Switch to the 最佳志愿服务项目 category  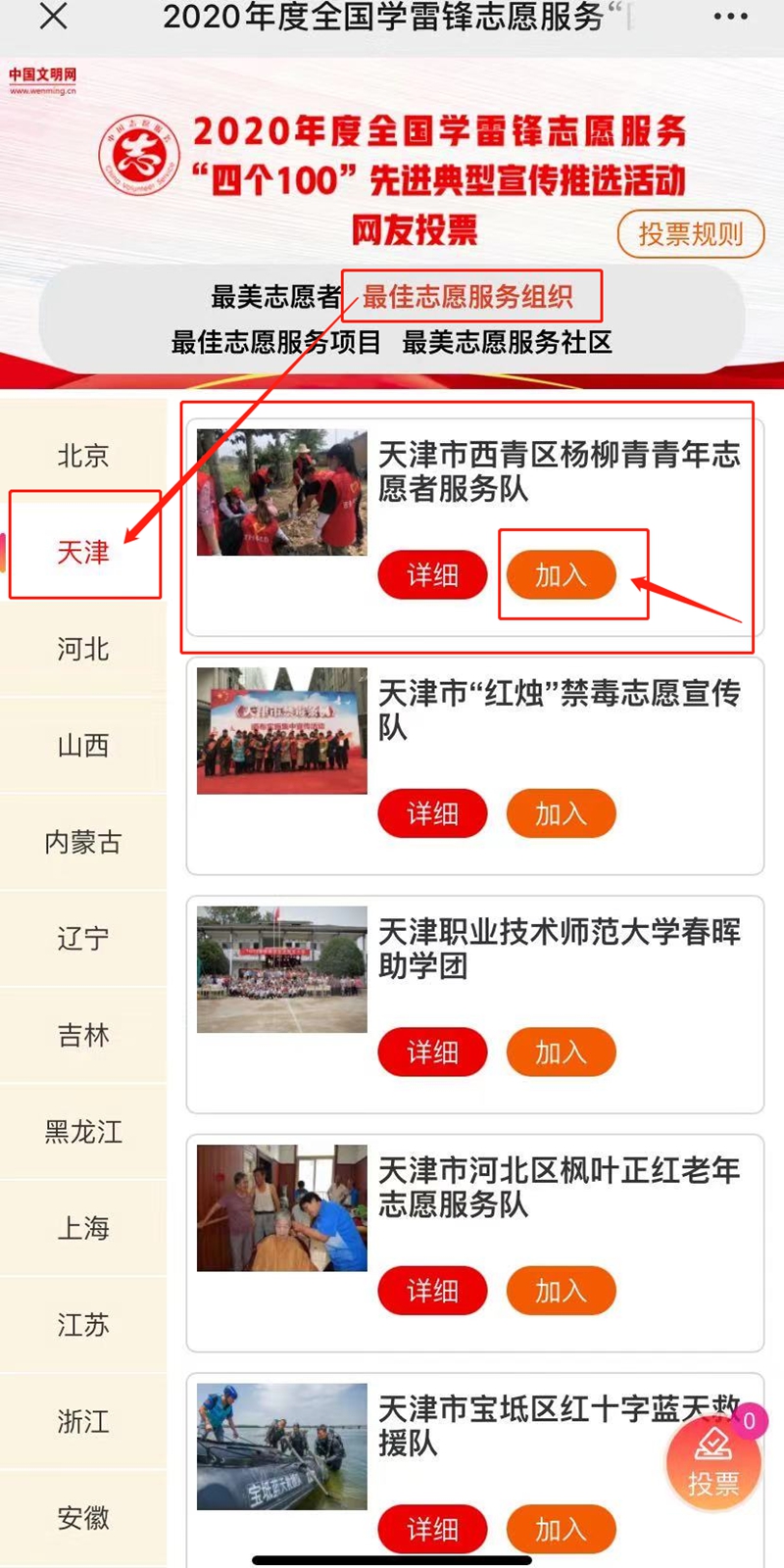(x=275, y=342)
